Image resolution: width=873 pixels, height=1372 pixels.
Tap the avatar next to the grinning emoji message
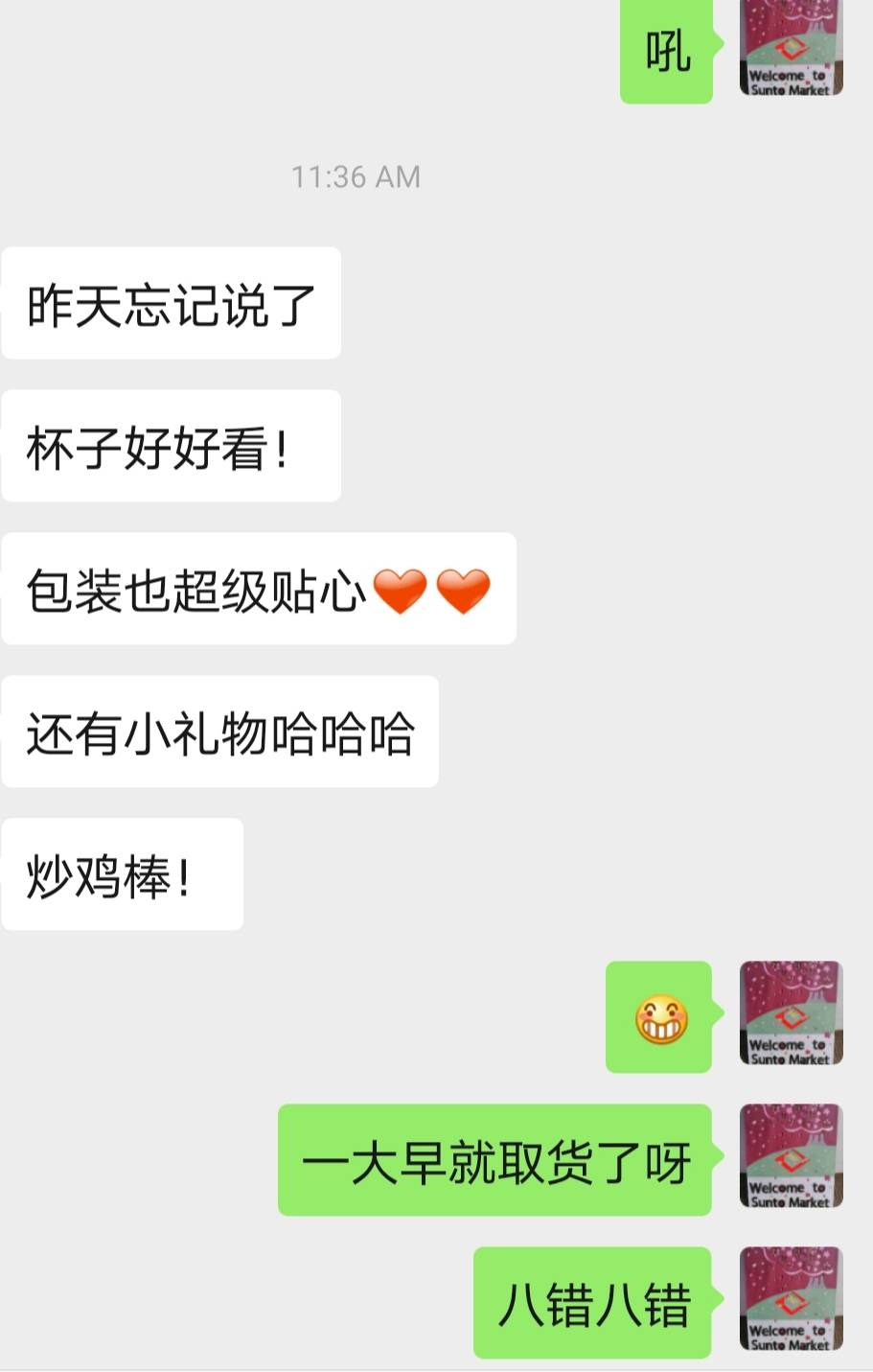791,1012
